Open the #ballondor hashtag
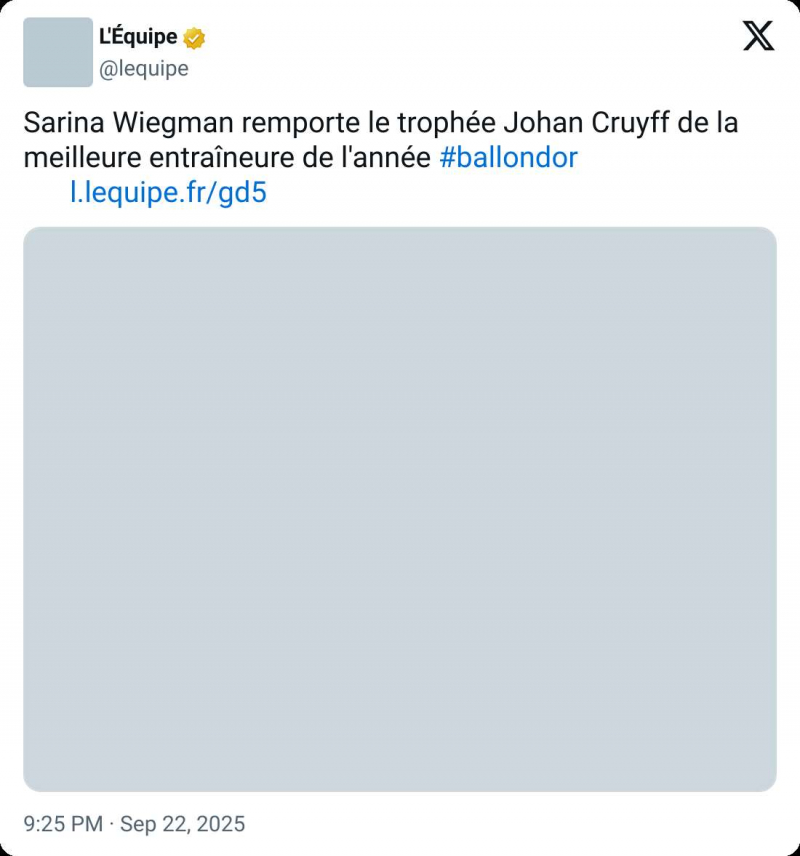The image size is (800, 856). (509, 157)
